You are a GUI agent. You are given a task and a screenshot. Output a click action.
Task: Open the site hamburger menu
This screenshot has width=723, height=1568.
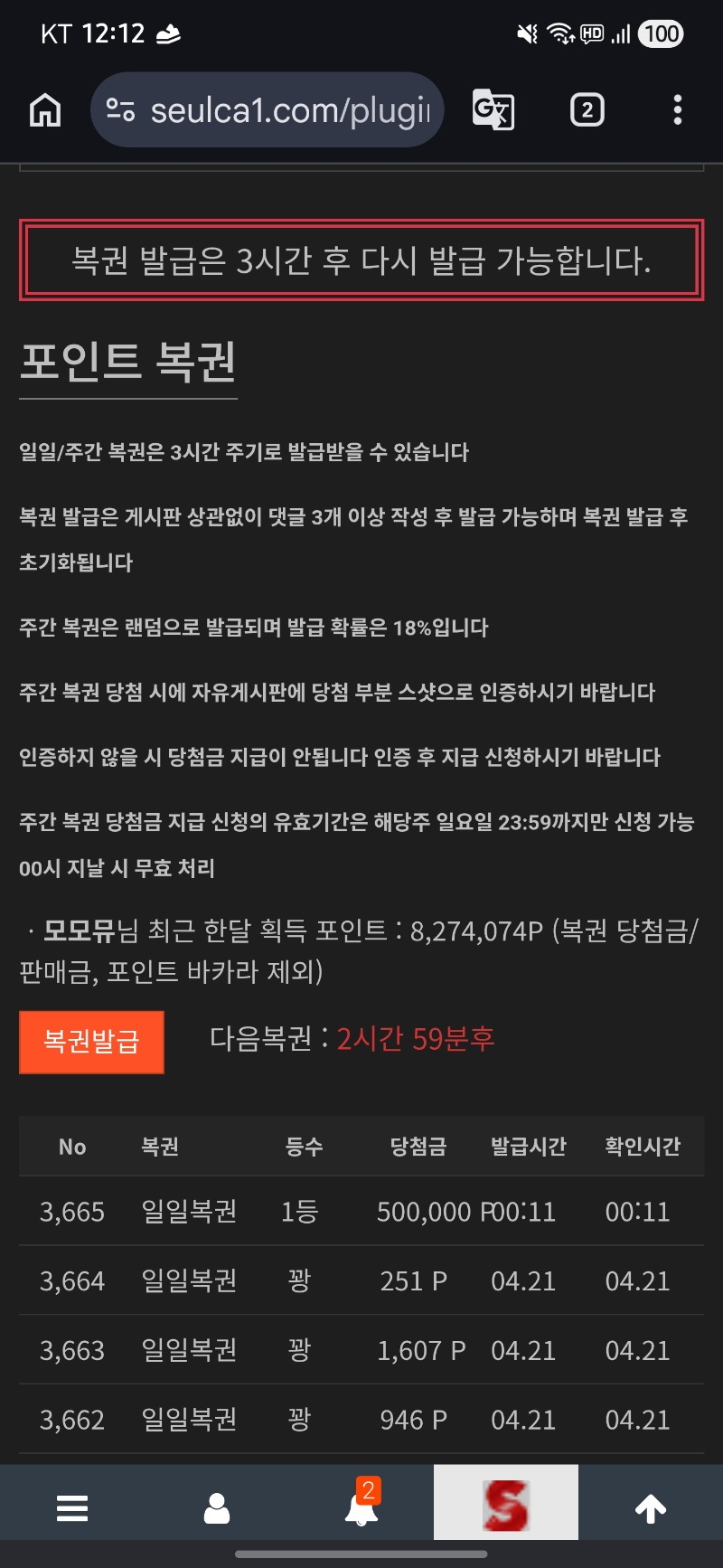72,1507
